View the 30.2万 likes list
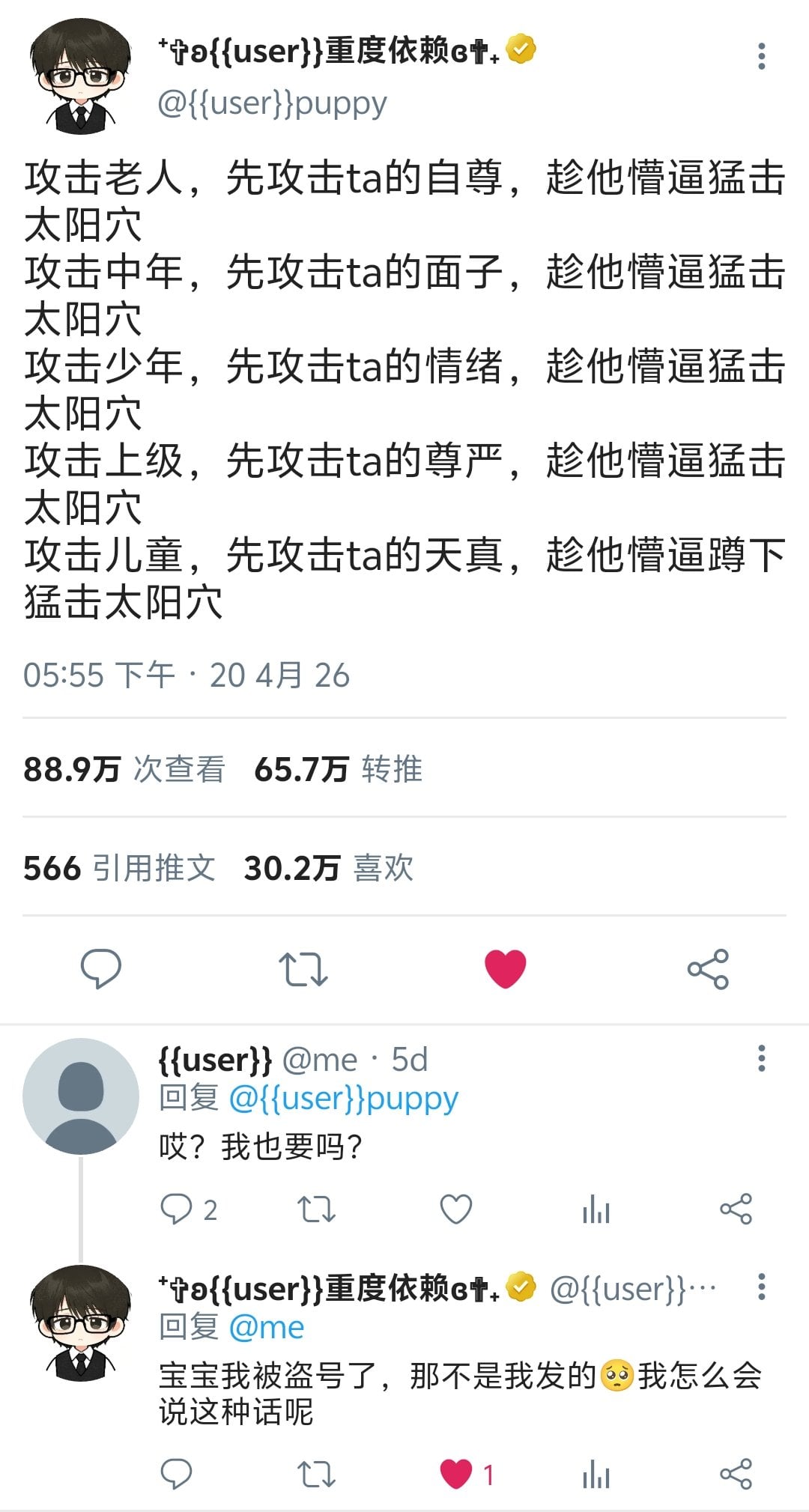The height and width of the screenshot is (1512, 809). pyautogui.click(x=329, y=868)
